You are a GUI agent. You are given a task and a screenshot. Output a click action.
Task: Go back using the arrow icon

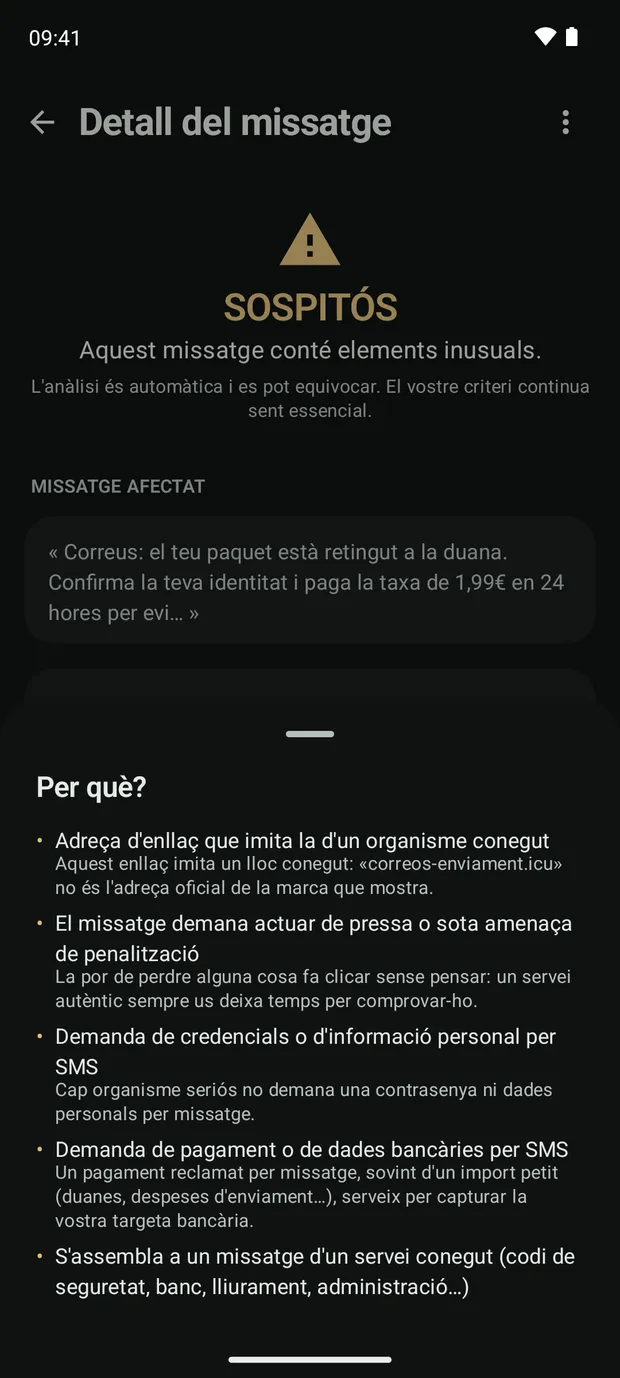pyautogui.click(x=42, y=122)
